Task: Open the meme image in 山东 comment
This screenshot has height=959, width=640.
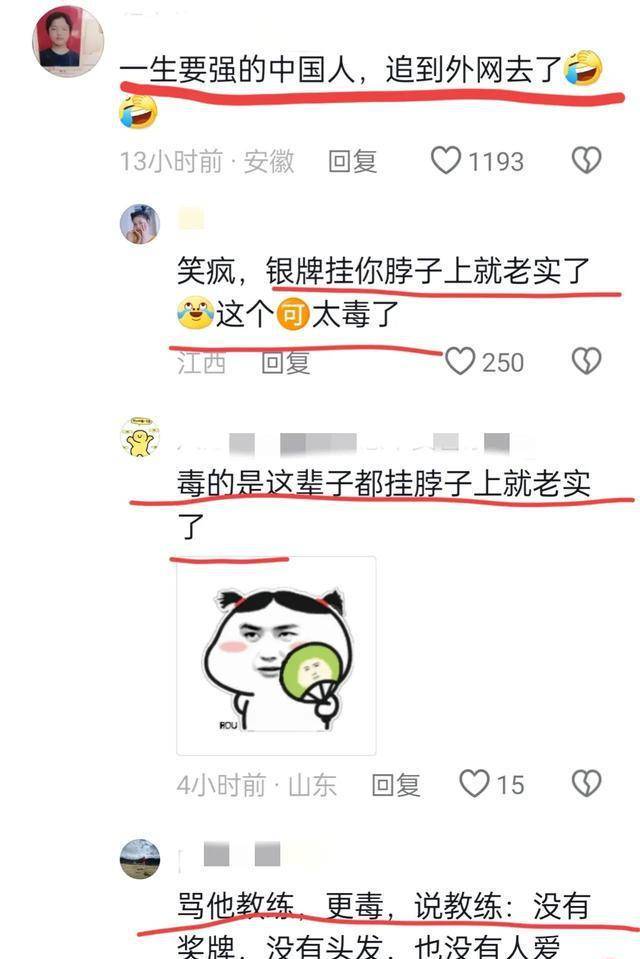Action: point(276,655)
